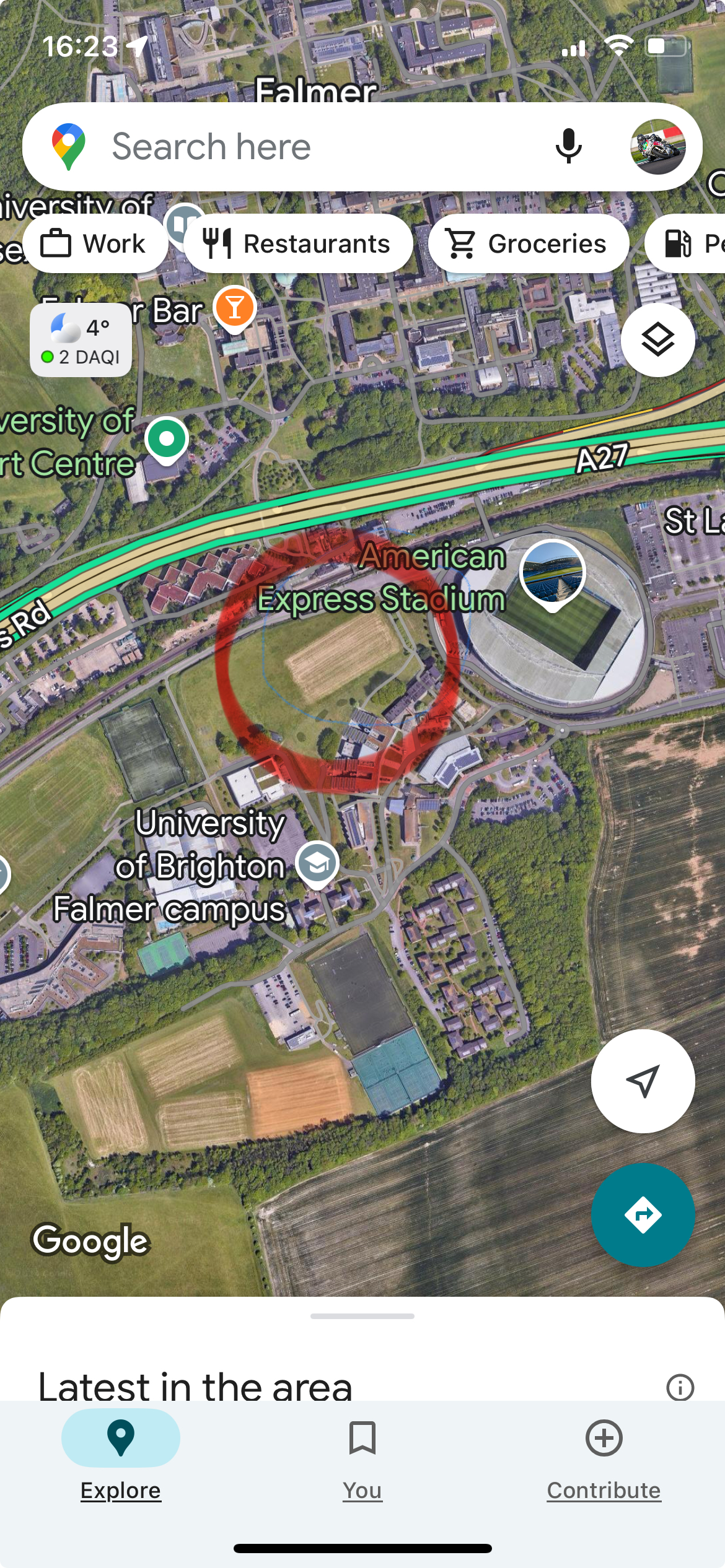Start voice search with the microphone
Screen dimensions: 725x1568
568,147
